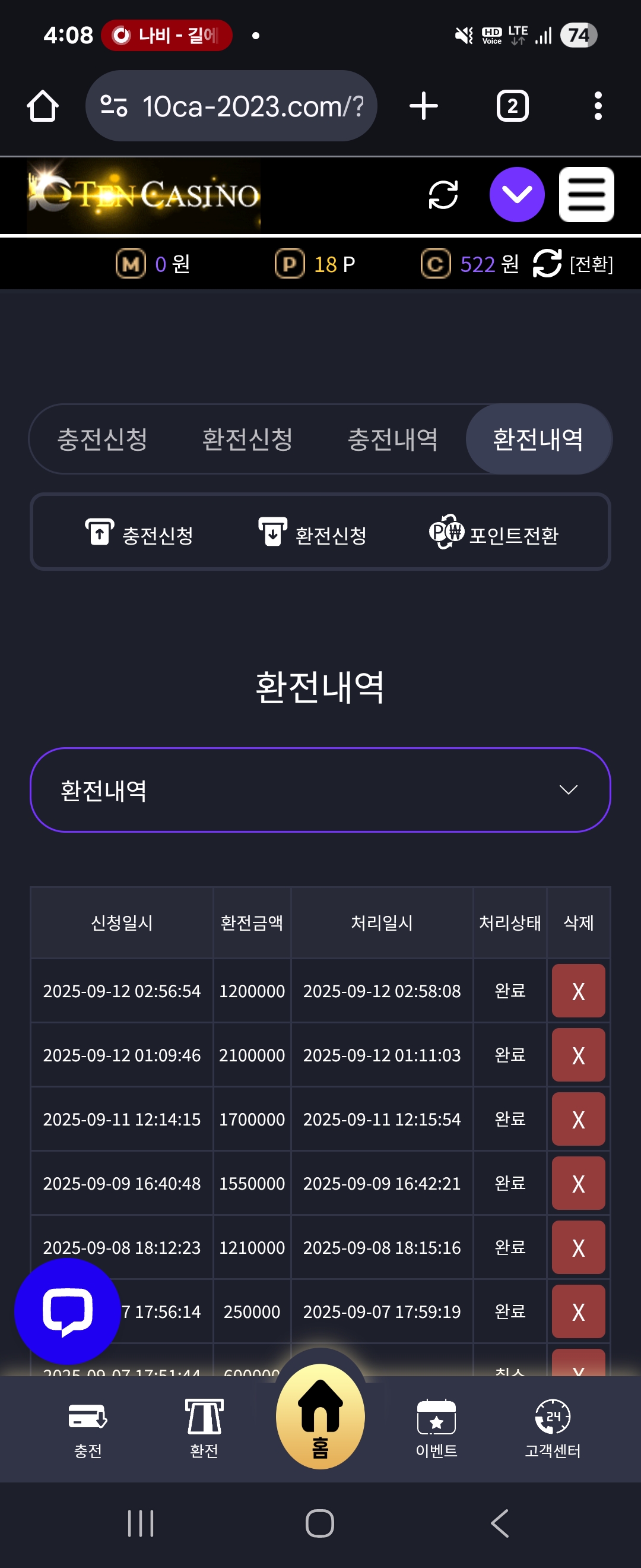Tap the purple chevron-down button

(516, 194)
